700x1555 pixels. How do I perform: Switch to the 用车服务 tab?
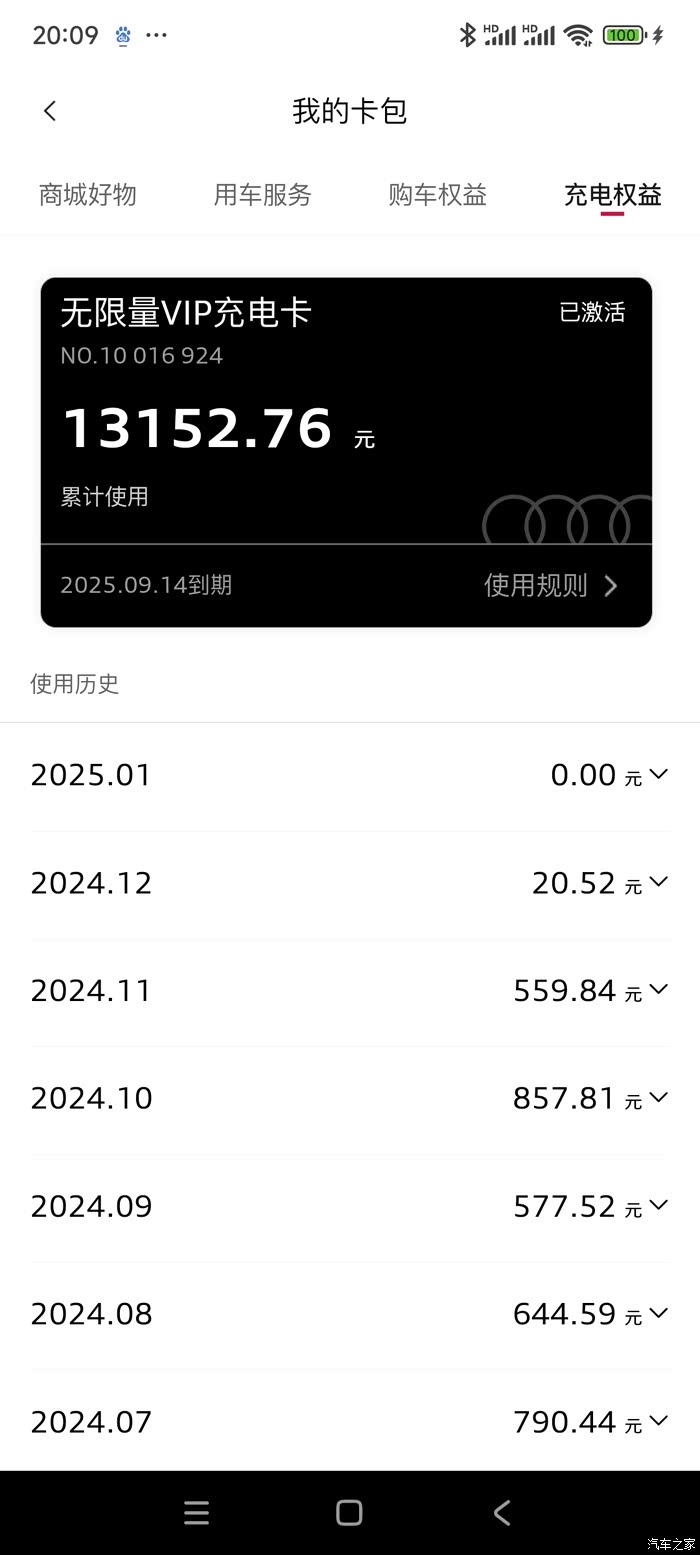(x=262, y=194)
